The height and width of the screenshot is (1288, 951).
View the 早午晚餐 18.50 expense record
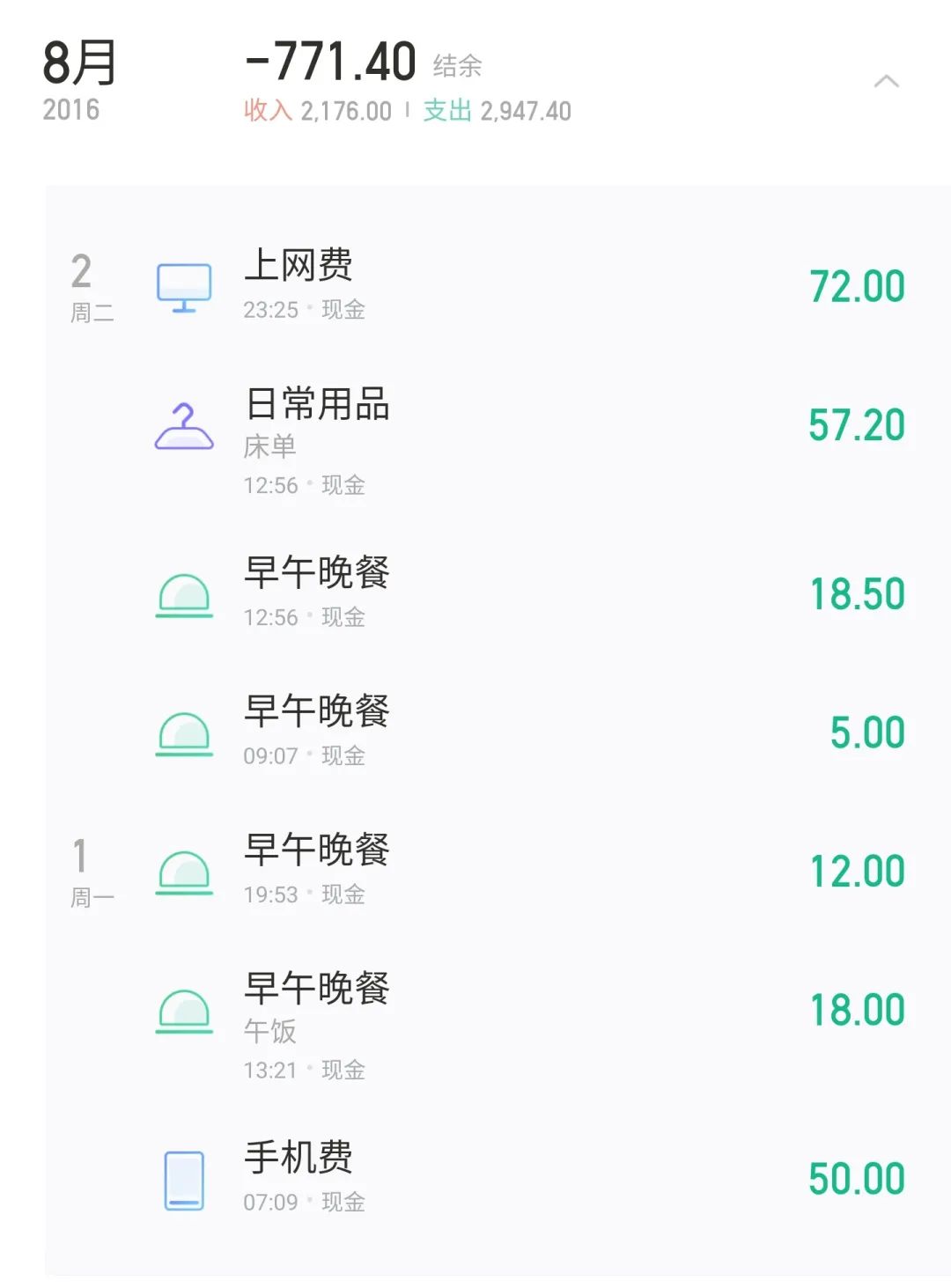[x=528, y=593]
